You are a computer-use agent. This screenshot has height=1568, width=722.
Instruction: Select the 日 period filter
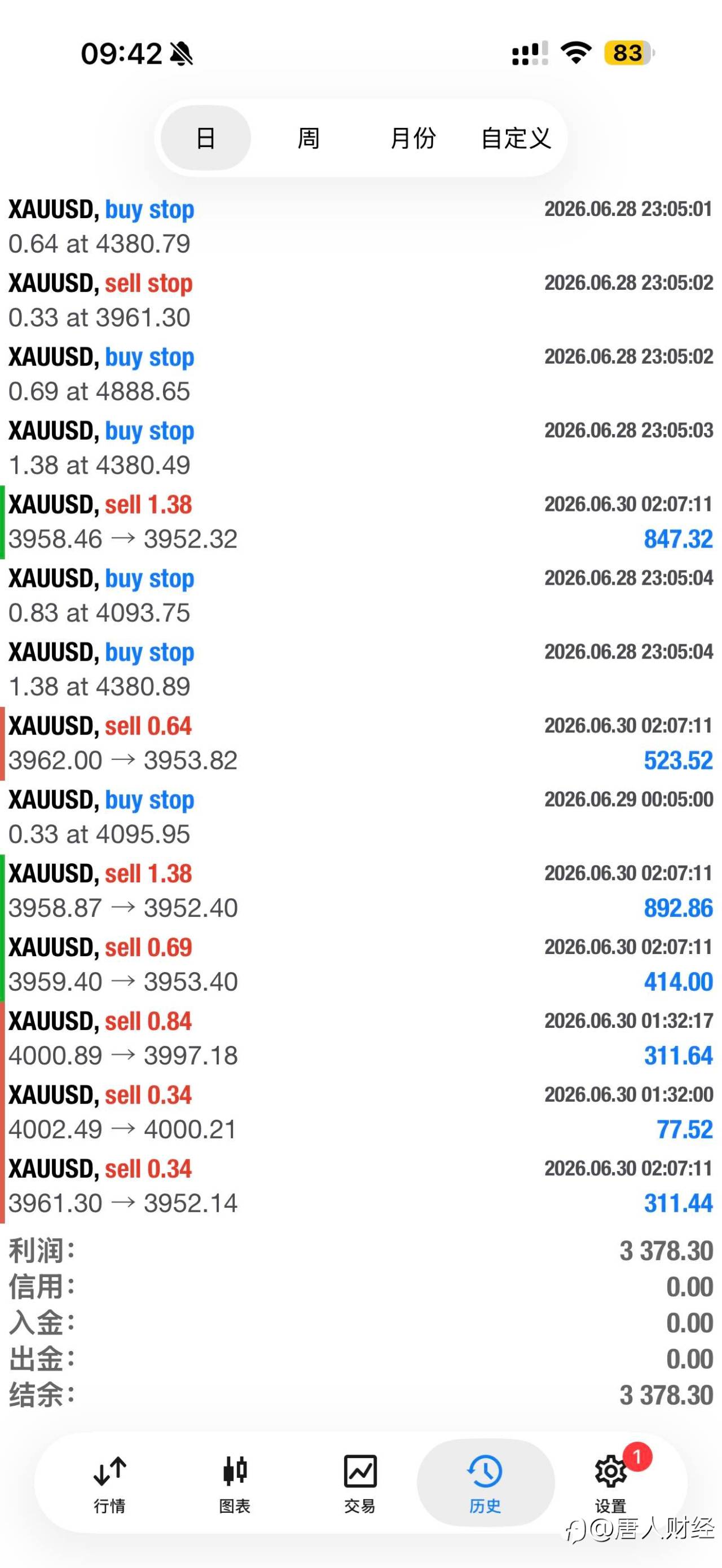click(206, 138)
